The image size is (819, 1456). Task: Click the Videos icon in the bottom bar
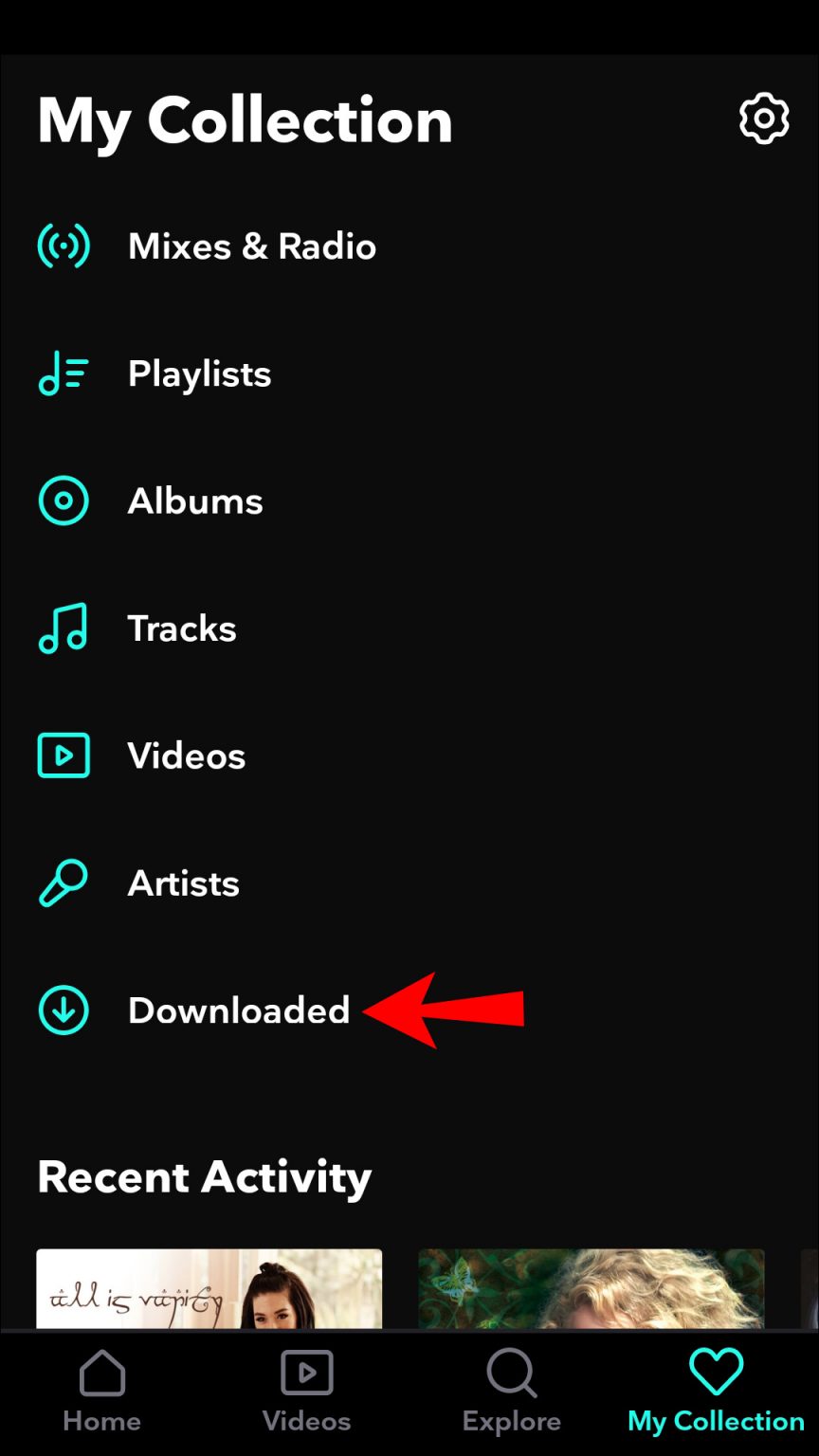click(306, 1371)
